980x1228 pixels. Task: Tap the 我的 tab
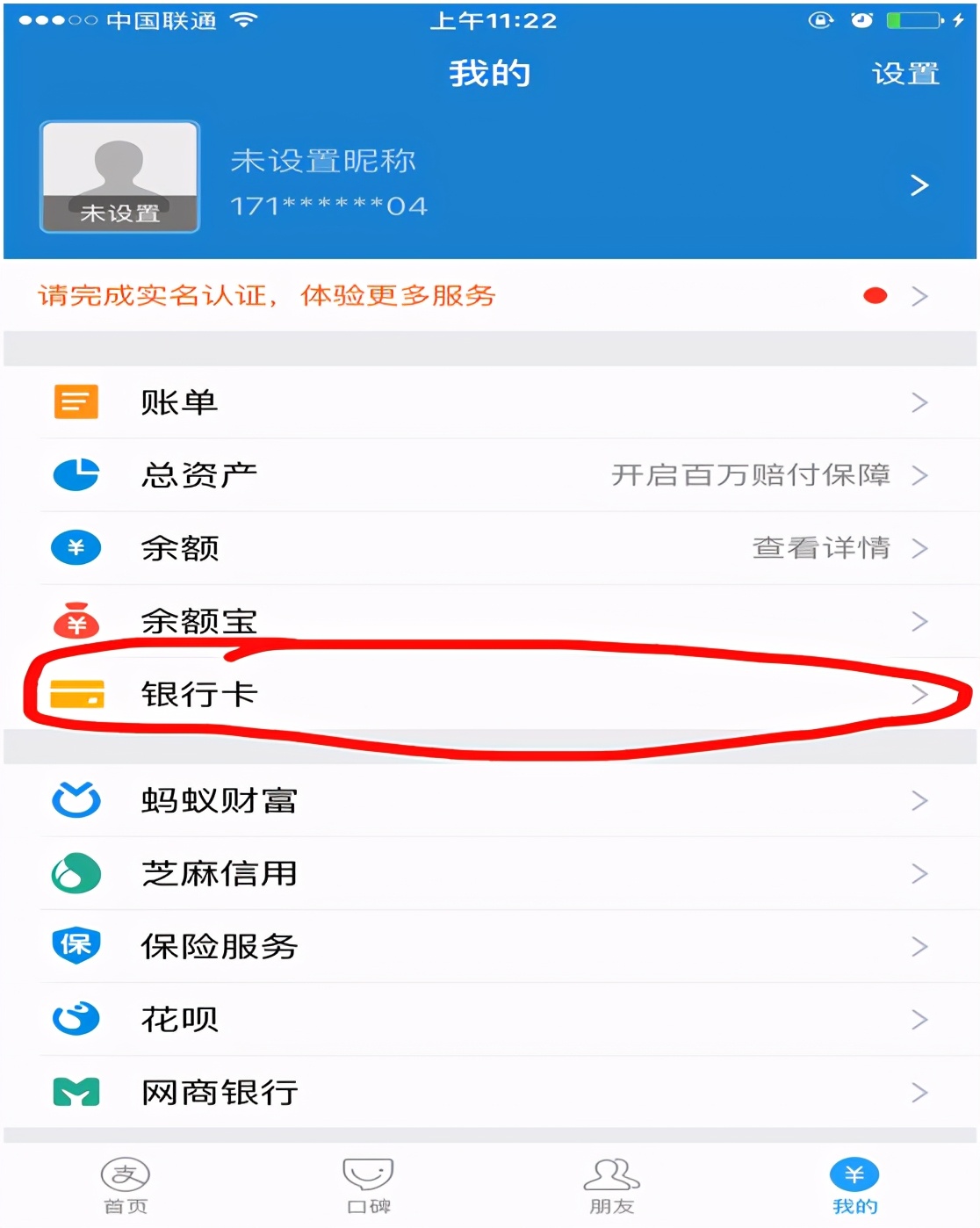click(854, 1185)
